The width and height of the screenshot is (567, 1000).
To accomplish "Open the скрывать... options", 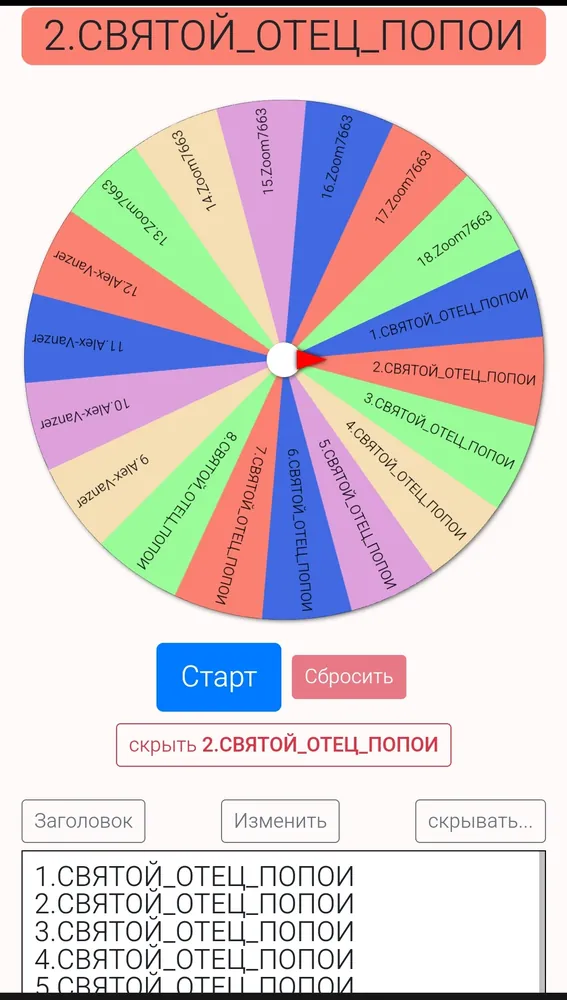I will [x=480, y=821].
